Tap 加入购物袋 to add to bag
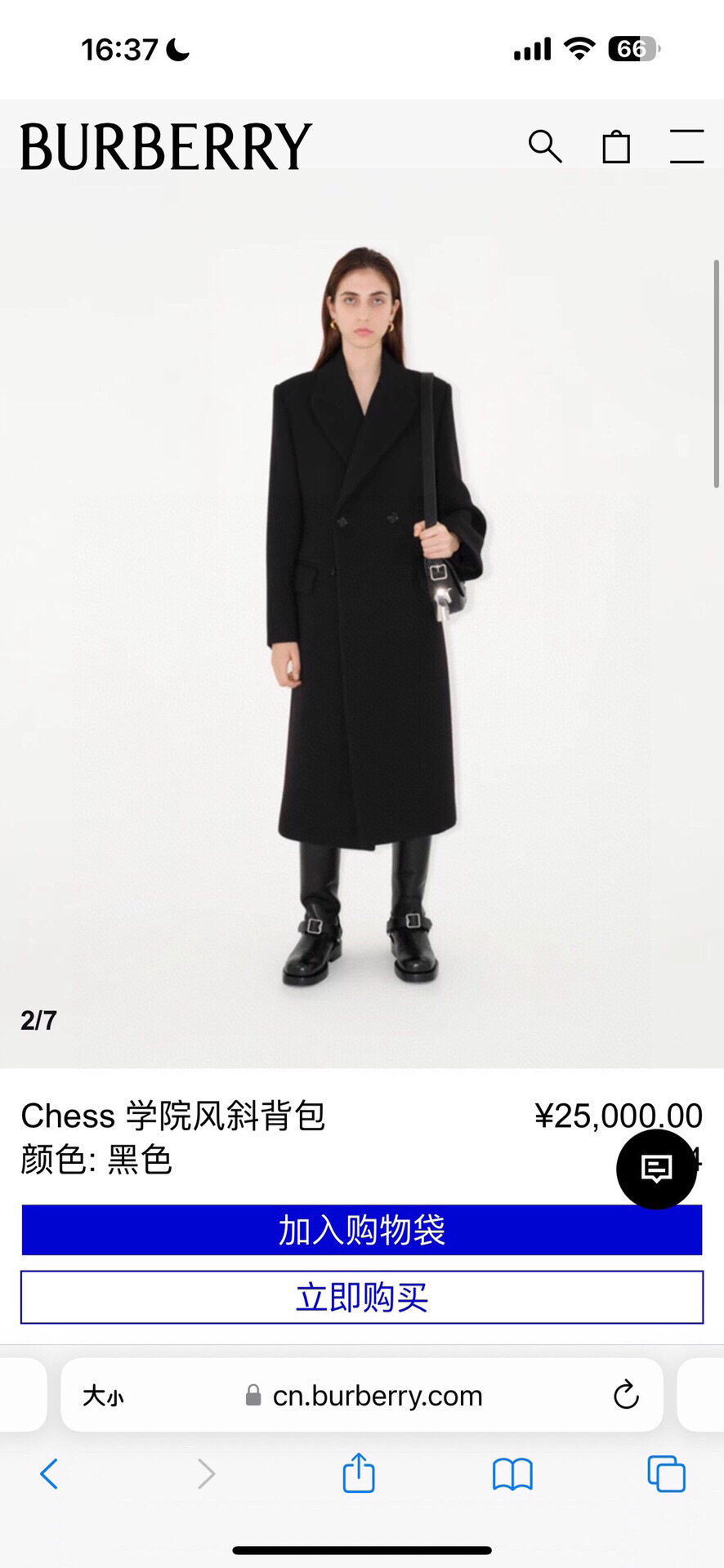This screenshot has width=724, height=1568. (361, 1230)
